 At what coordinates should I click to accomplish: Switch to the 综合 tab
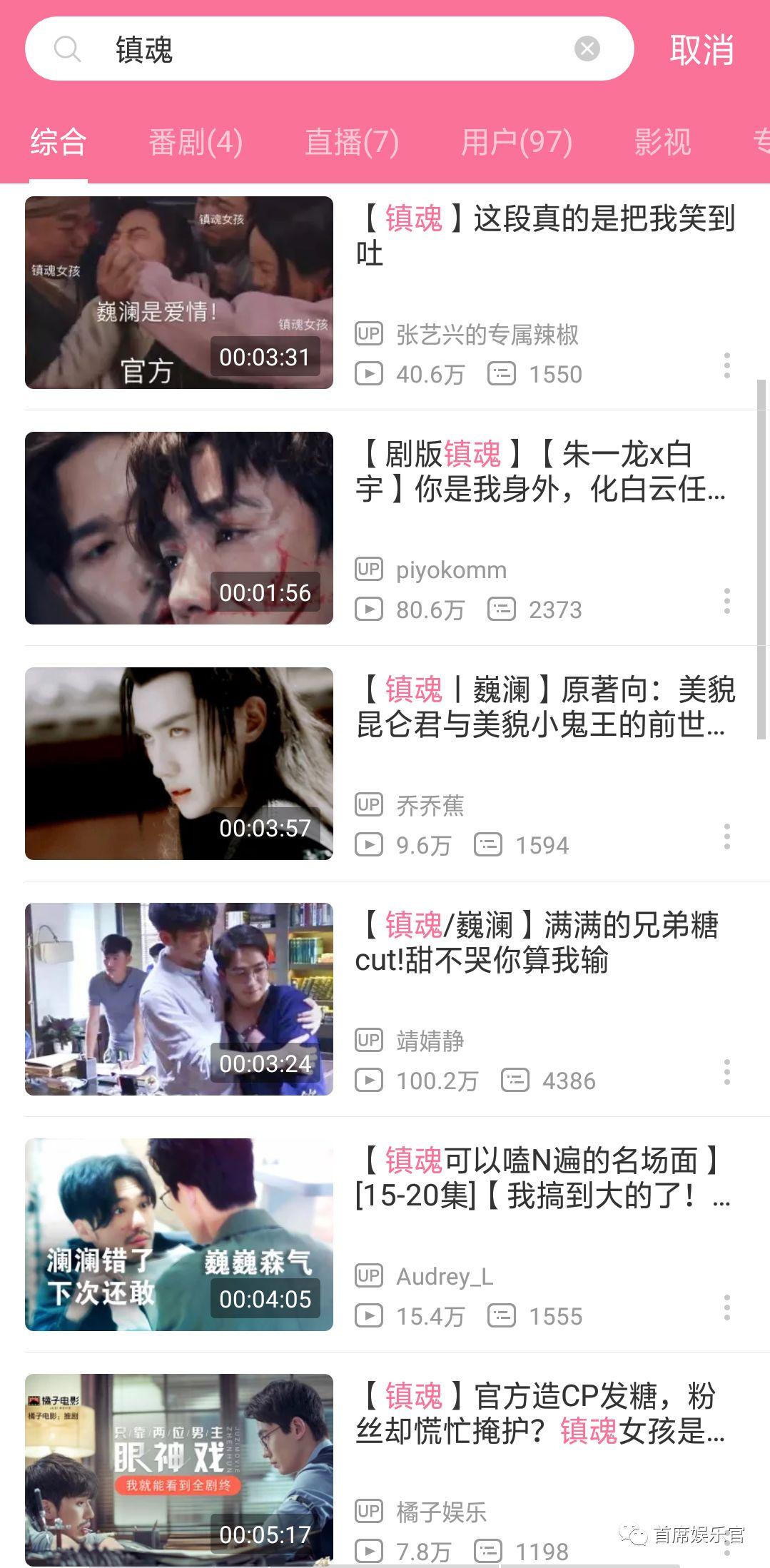point(59,141)
